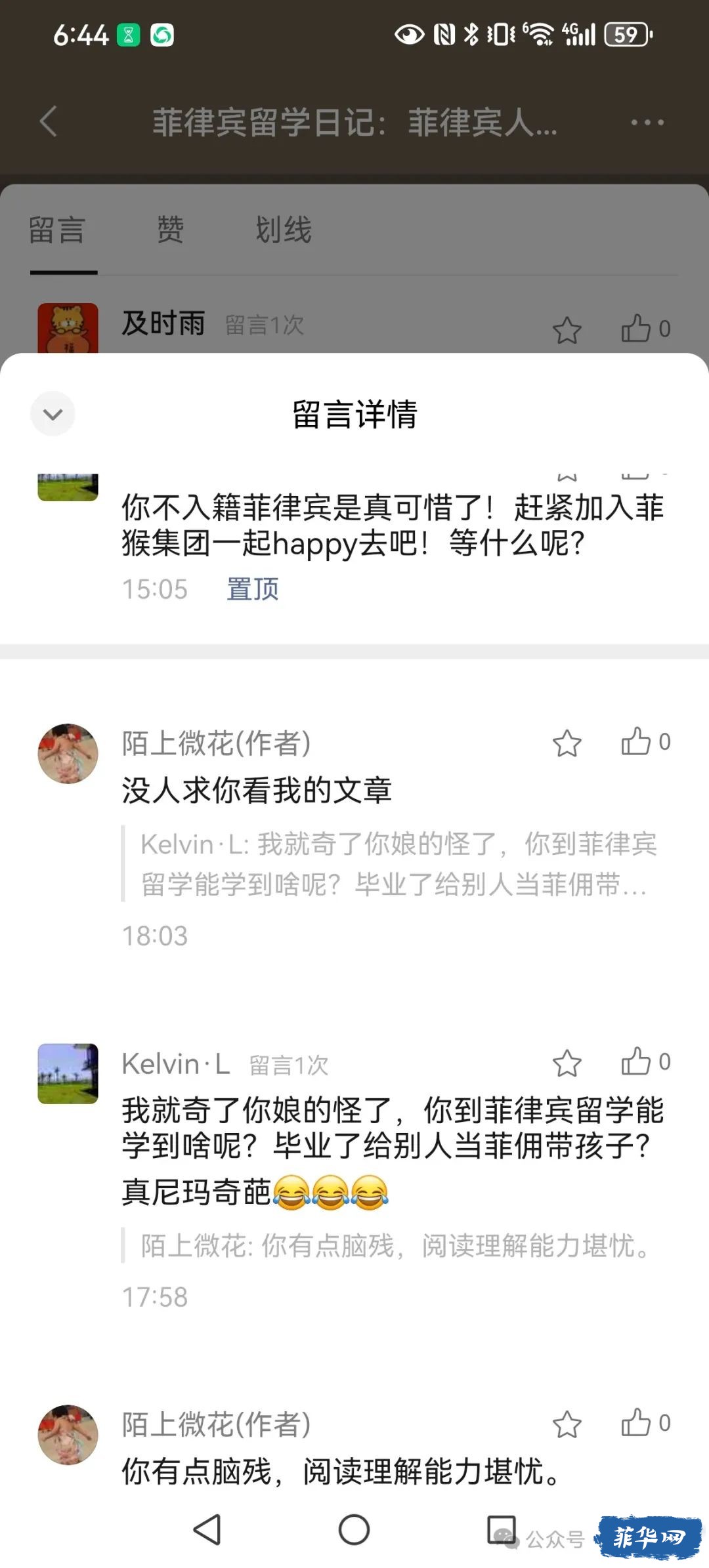The height and width of the screenshot is (1568, 709).
Task: Star Kelvin·L's comment
Action: tap(567, 1063)
